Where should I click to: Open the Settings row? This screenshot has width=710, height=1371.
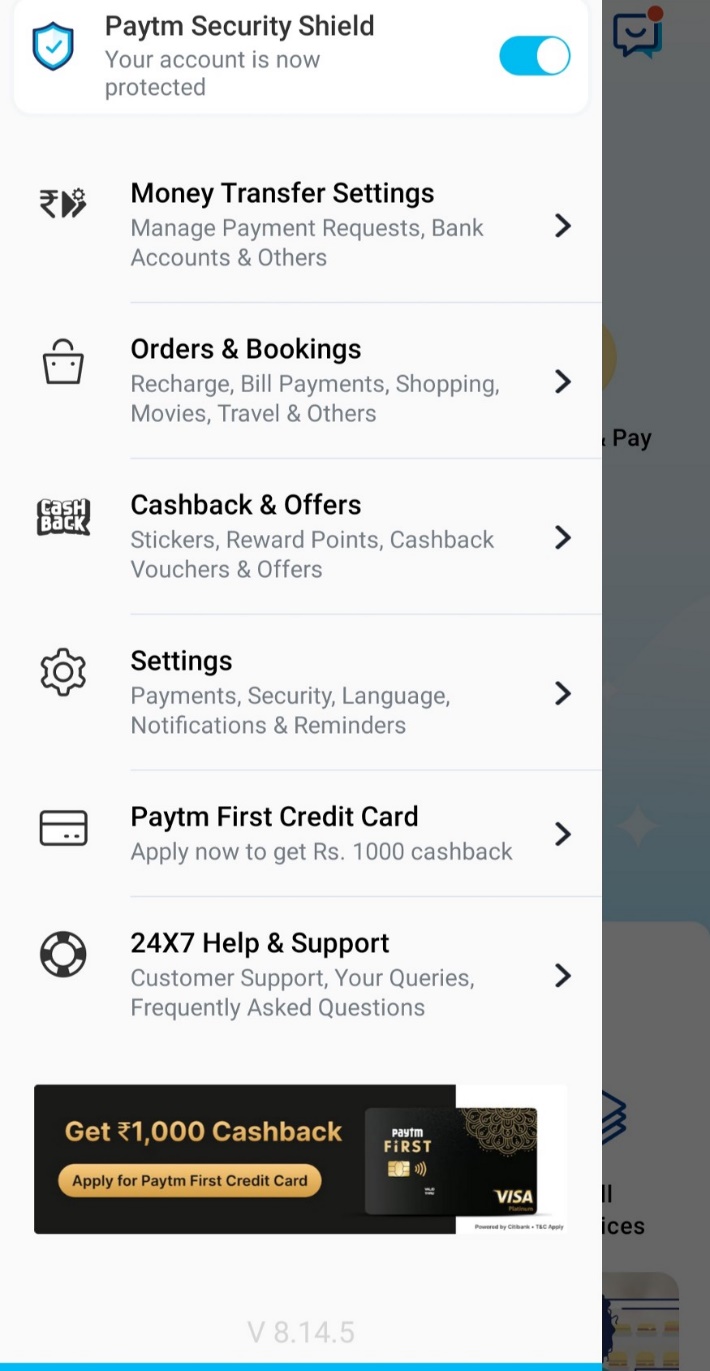(301, 693)
